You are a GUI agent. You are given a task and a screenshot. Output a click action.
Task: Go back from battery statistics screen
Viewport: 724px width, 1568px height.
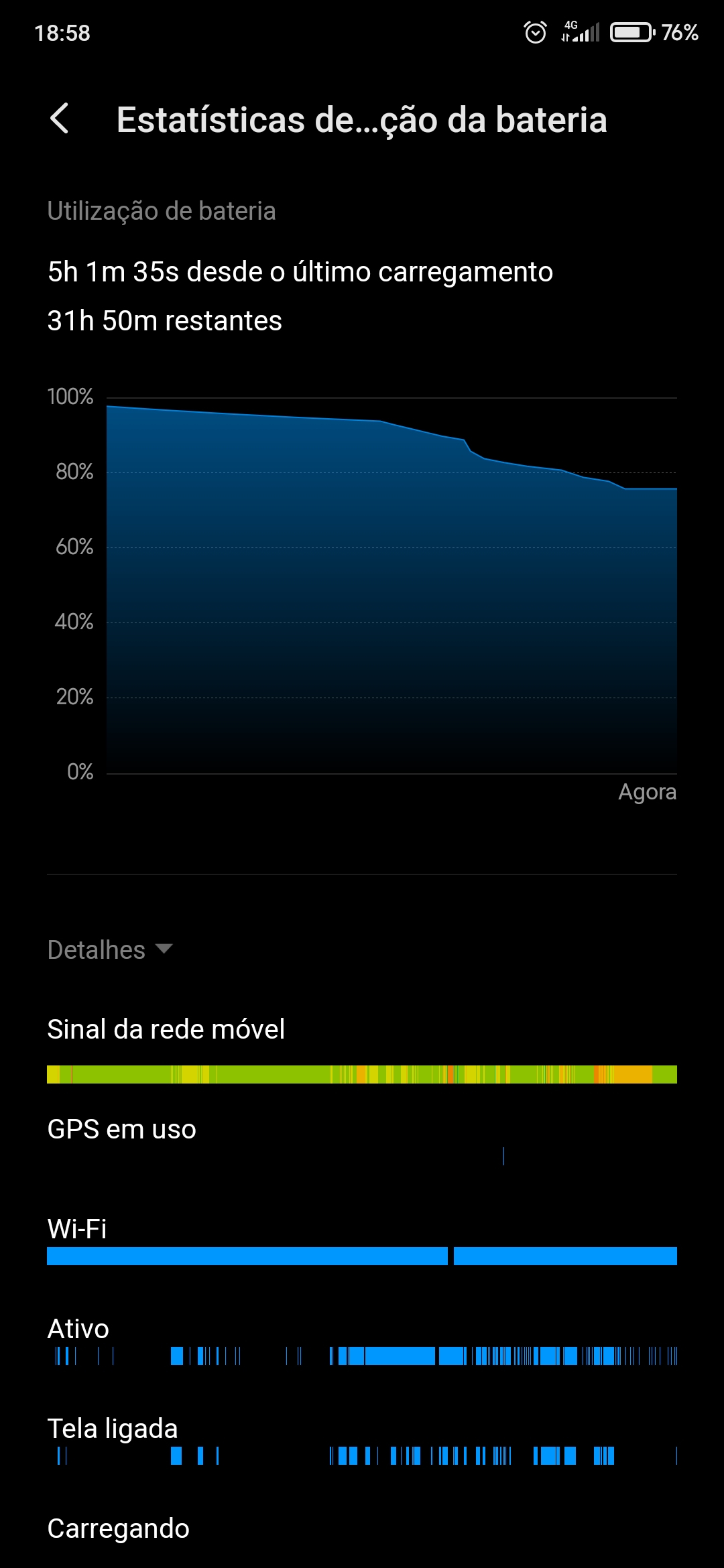60,119
